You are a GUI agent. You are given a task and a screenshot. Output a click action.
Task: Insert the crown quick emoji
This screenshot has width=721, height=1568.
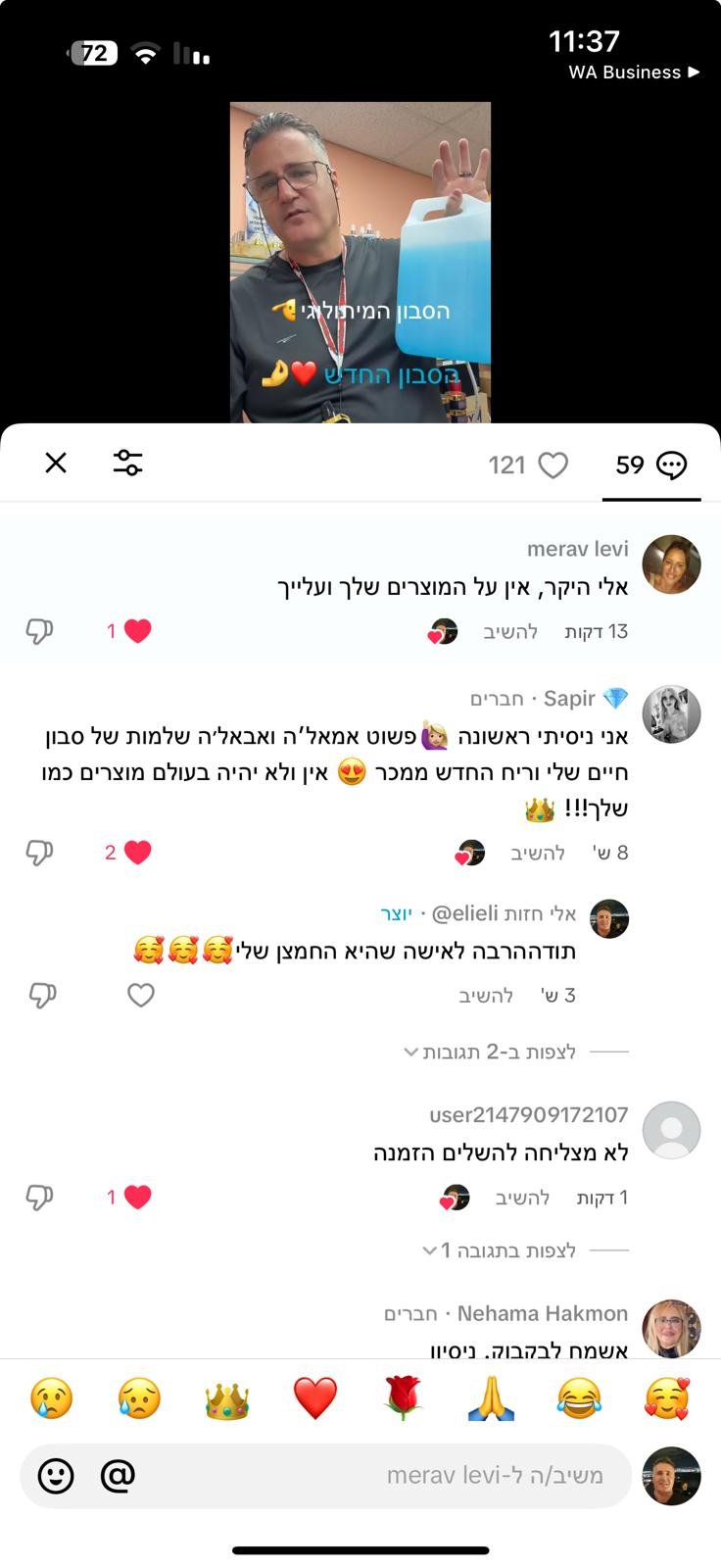[227, 1399]
